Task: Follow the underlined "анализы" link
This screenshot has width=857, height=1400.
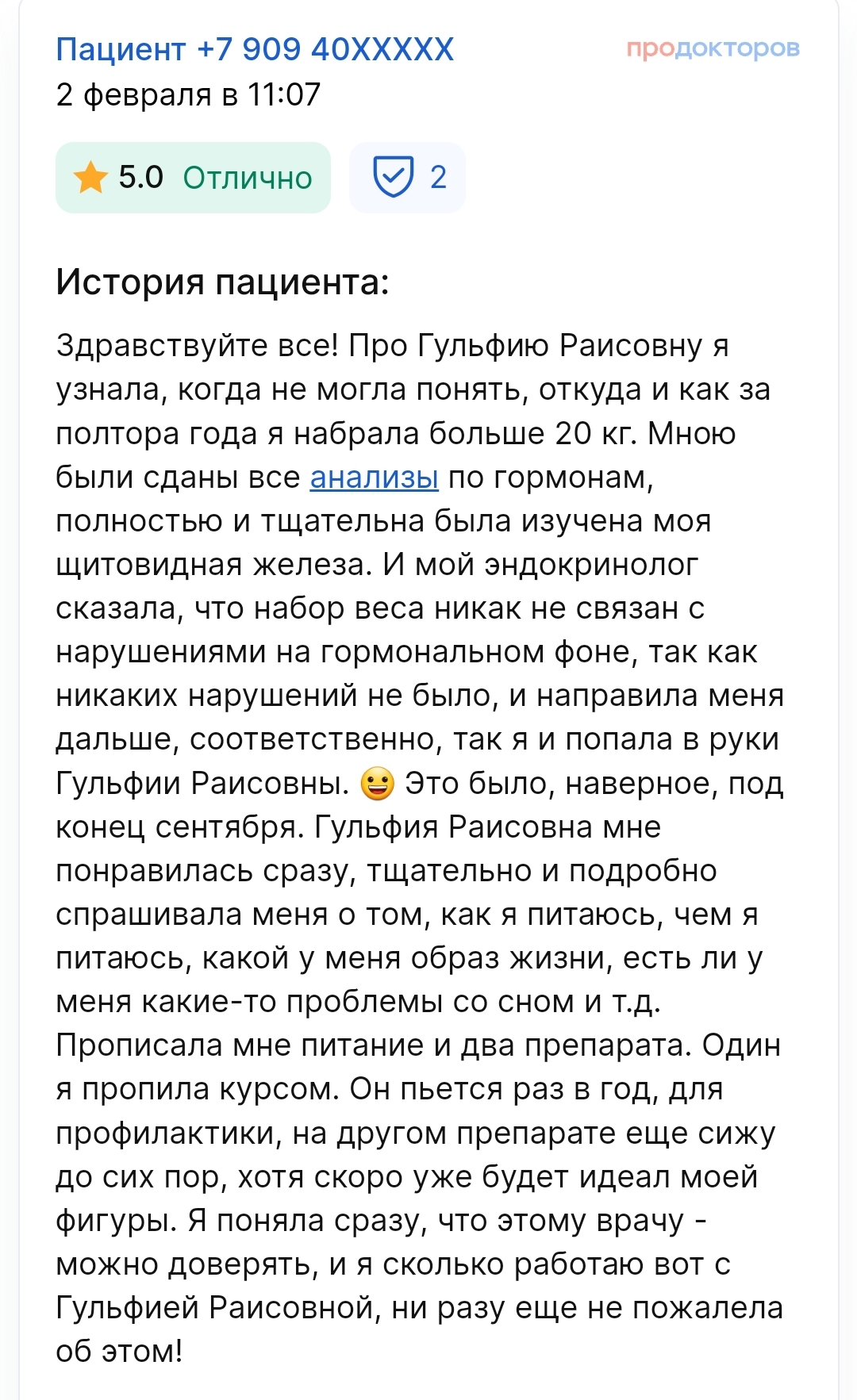Action: click(x=374, y=478)
